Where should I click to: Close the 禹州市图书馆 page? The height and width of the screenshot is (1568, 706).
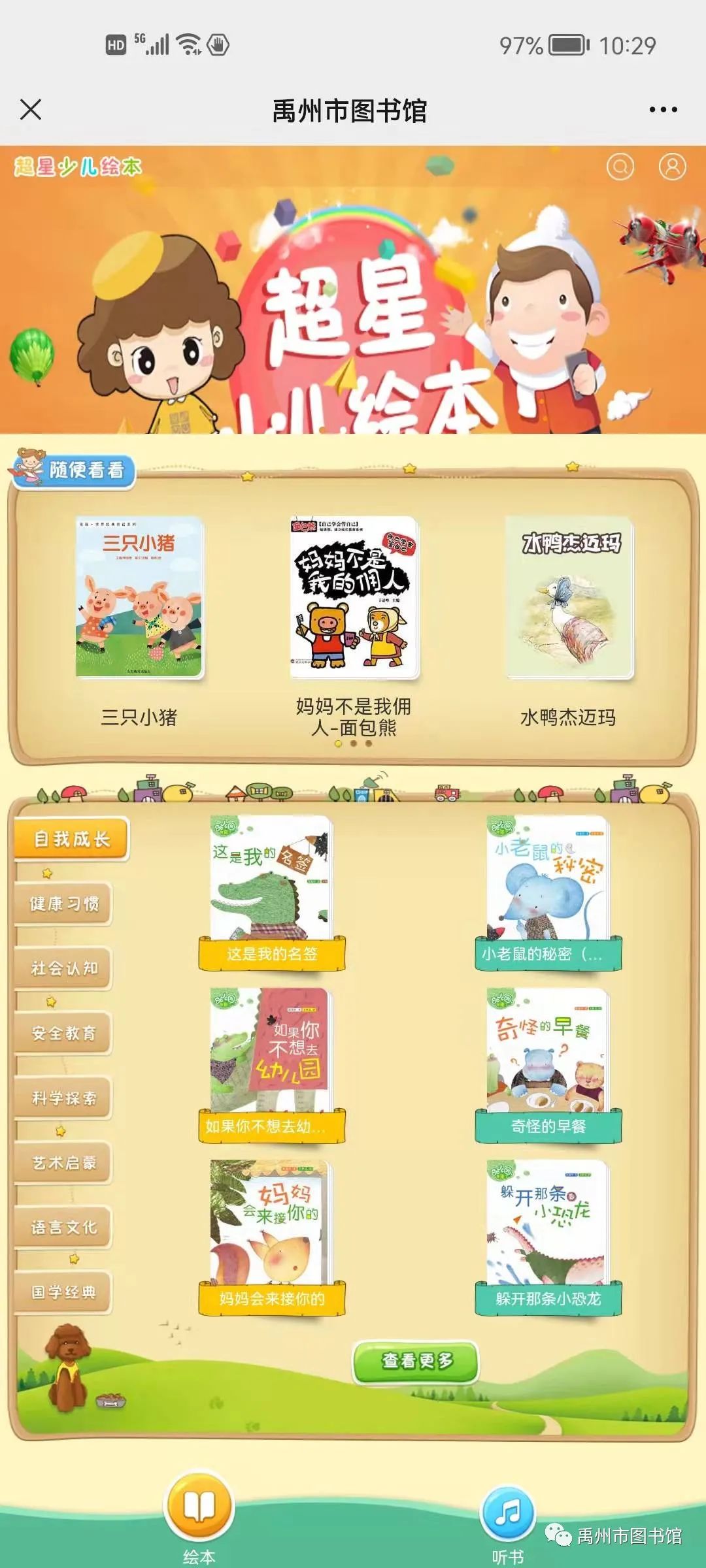click(x=31, y=110)
